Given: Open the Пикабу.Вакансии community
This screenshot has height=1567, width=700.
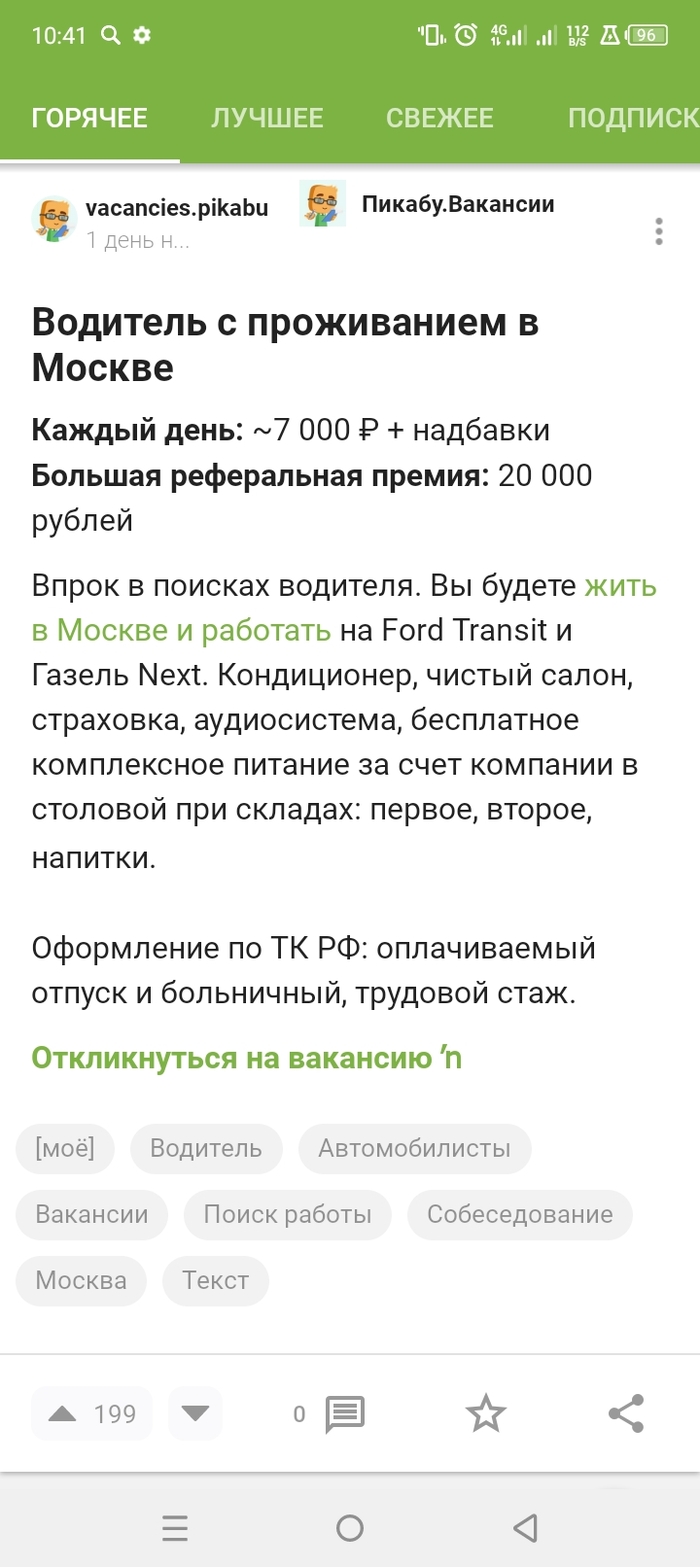Looking at the screenshot, I should click(x=457, y=205).
